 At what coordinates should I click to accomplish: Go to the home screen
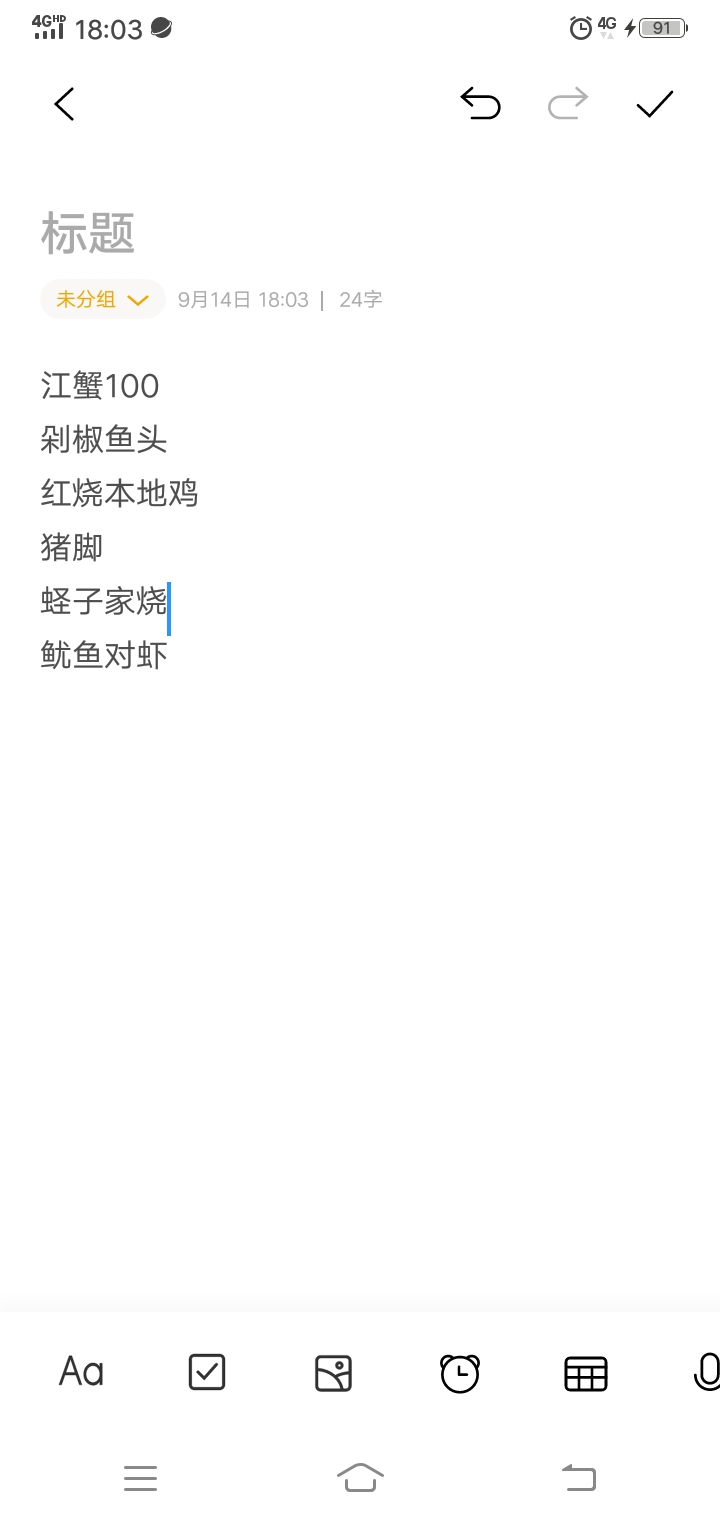coord(360,1477)
